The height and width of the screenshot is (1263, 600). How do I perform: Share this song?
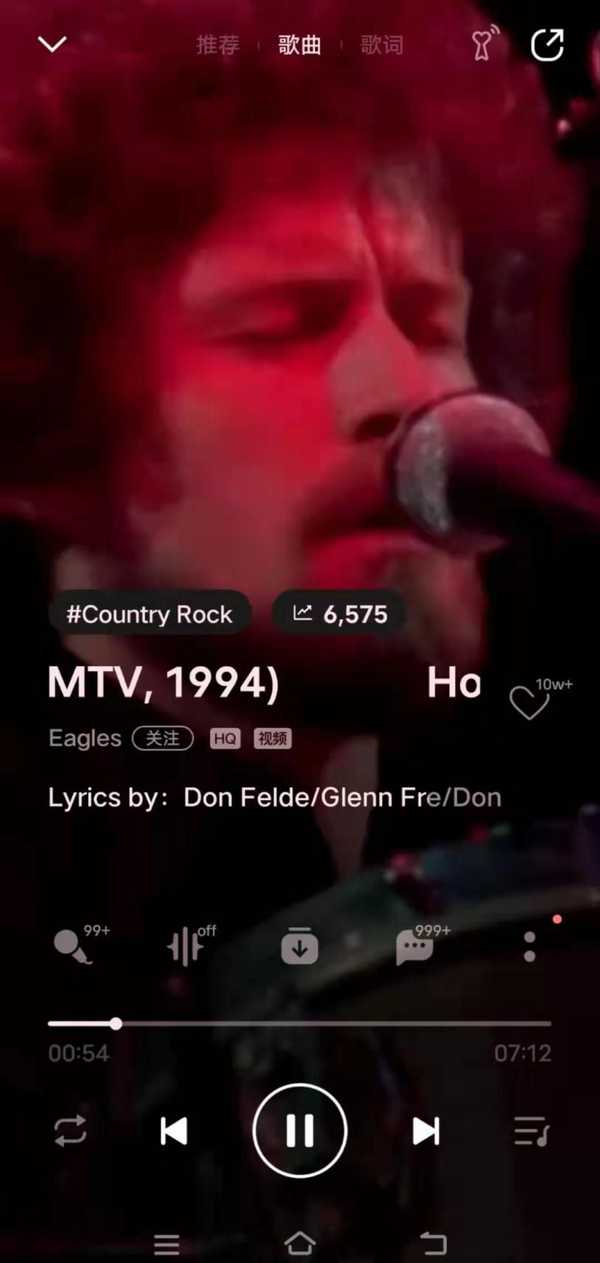pyautogui.click(x=547, y=45)
